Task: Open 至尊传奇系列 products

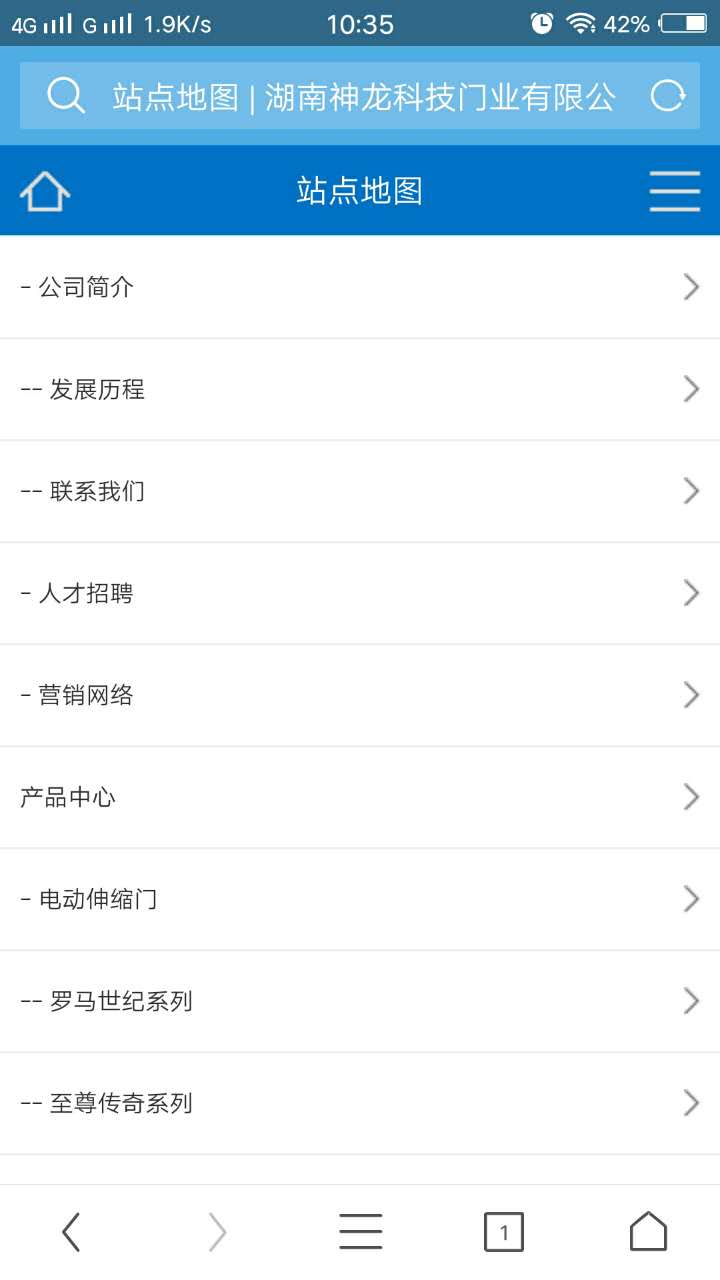Action: point(360,1103)
